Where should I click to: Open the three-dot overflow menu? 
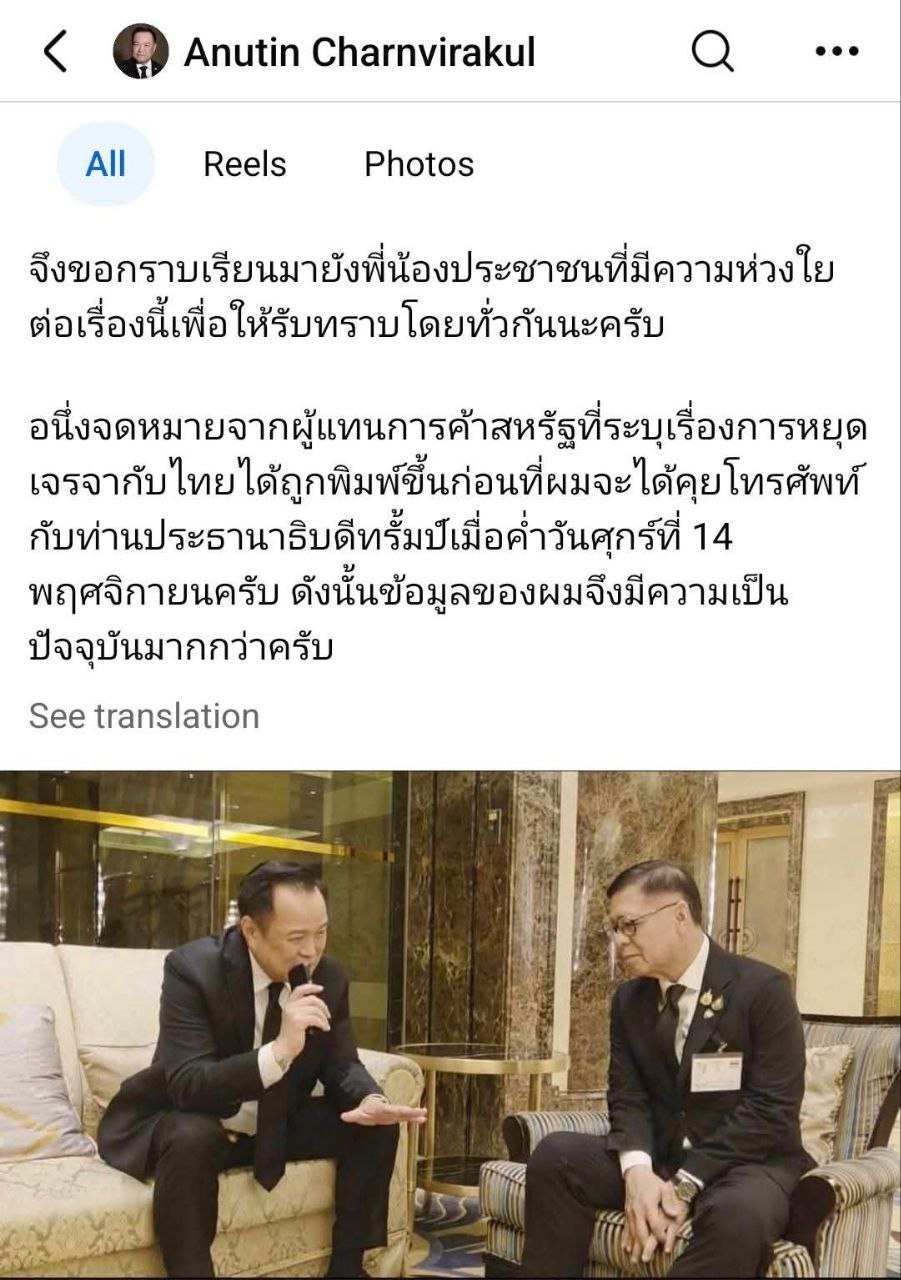[836, 52]
